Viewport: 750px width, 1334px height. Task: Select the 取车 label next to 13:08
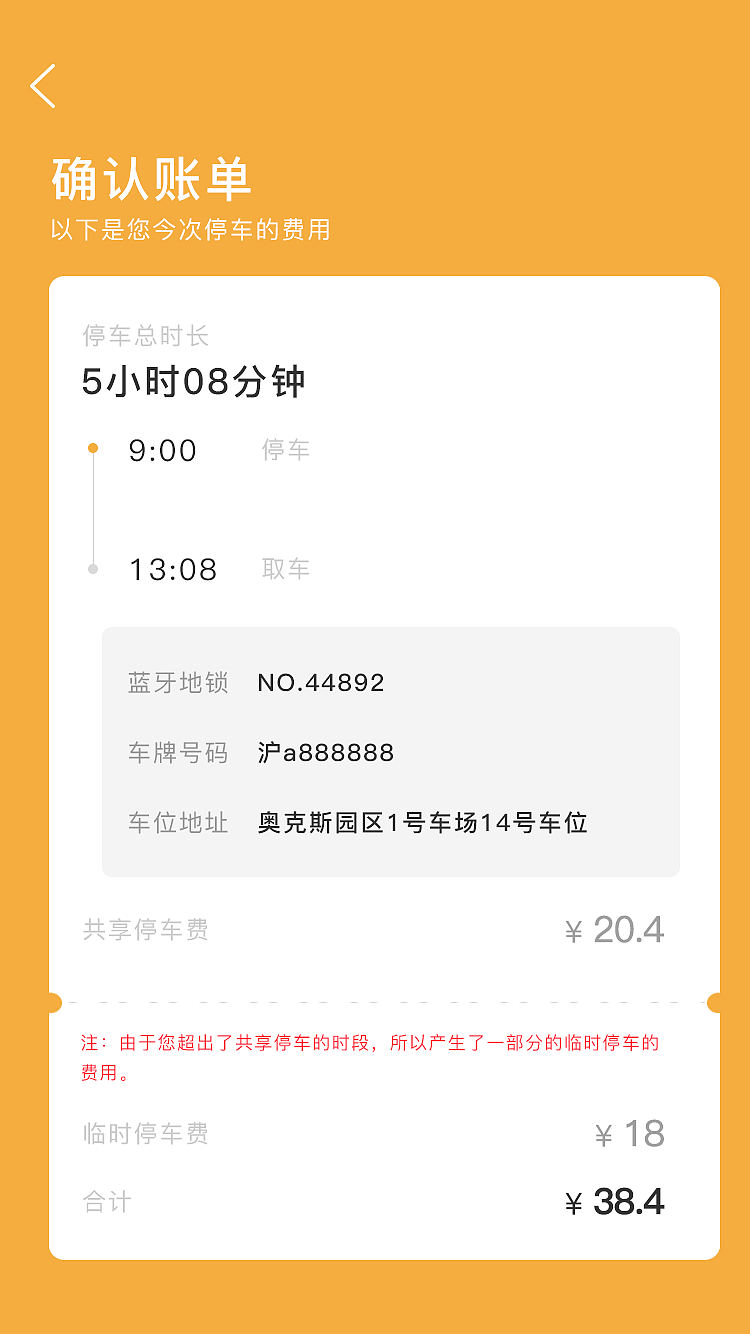coord(288,568)
